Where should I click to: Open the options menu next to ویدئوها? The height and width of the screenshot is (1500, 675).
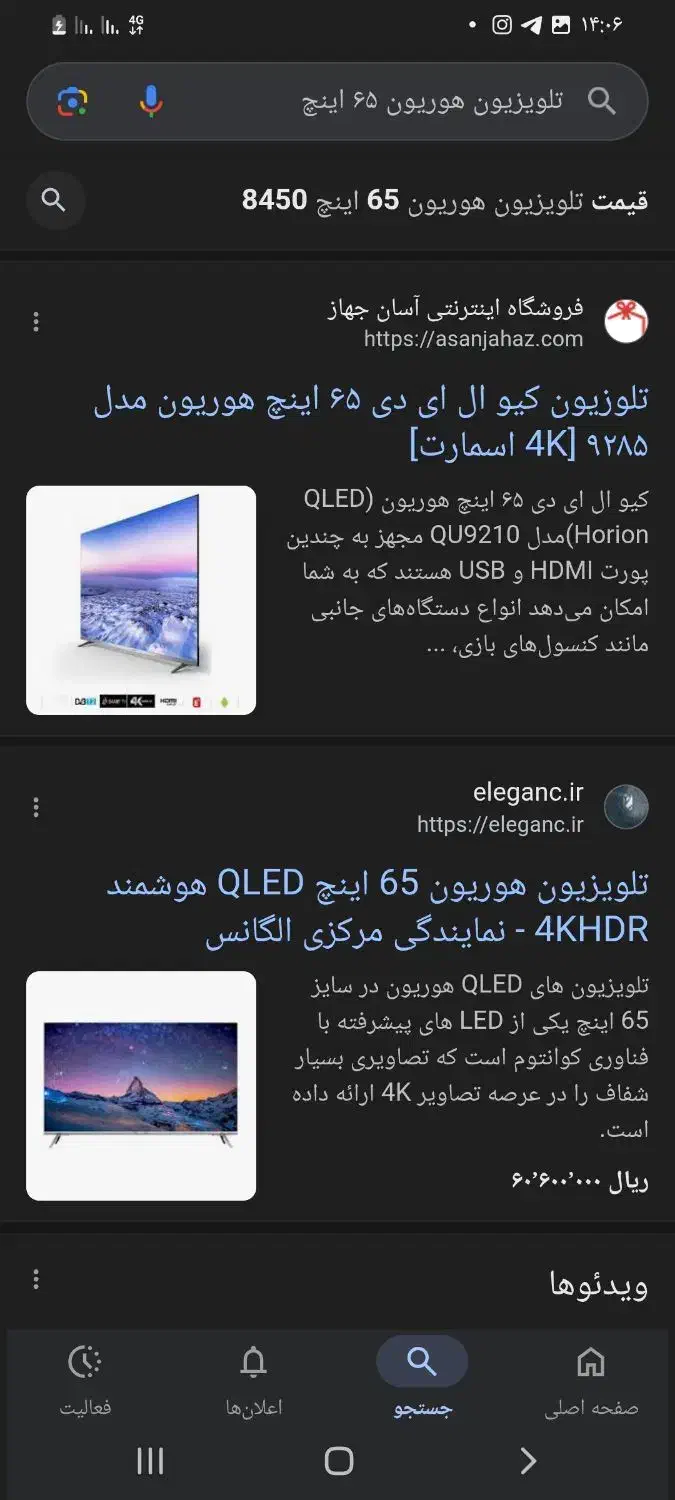[36, 1279]
